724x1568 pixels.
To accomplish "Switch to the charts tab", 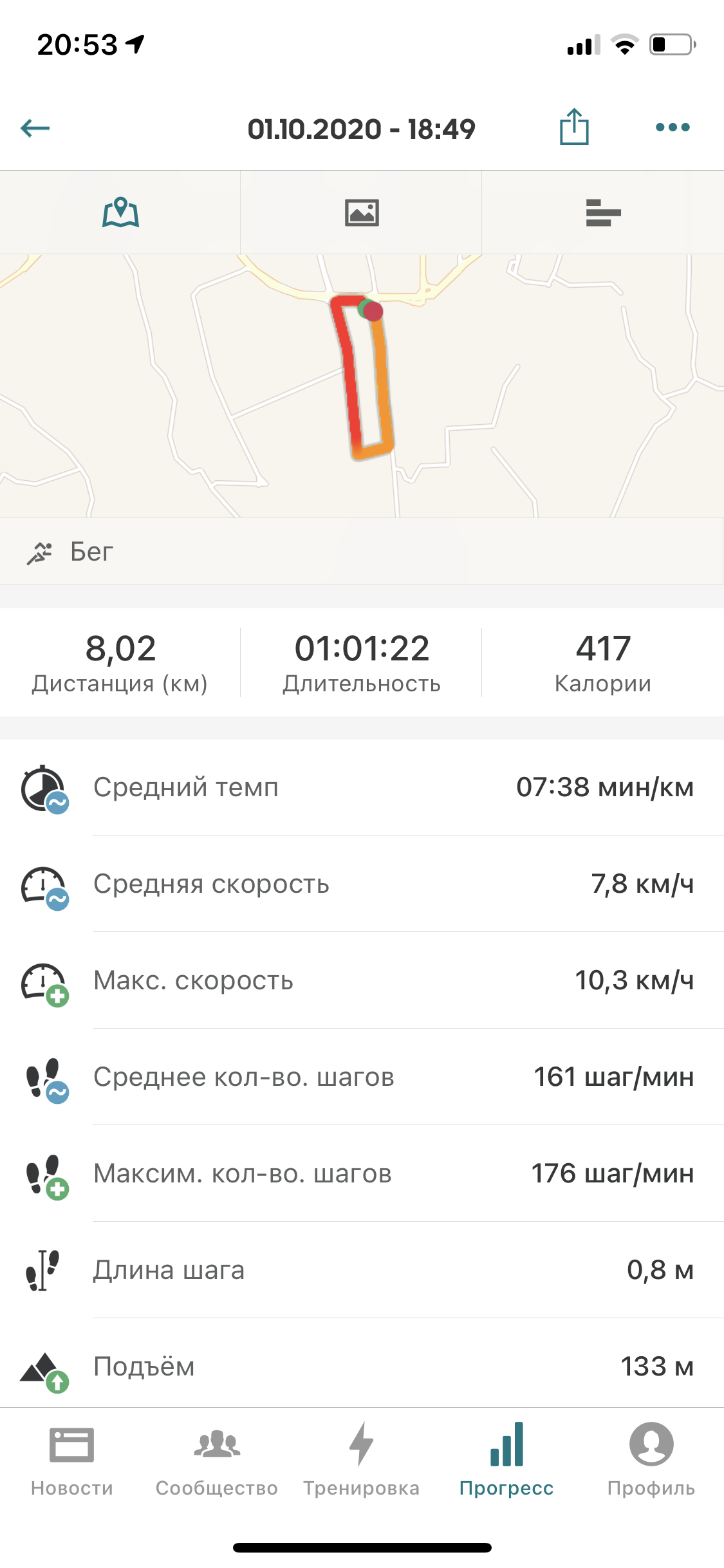I will coord(603,212).
